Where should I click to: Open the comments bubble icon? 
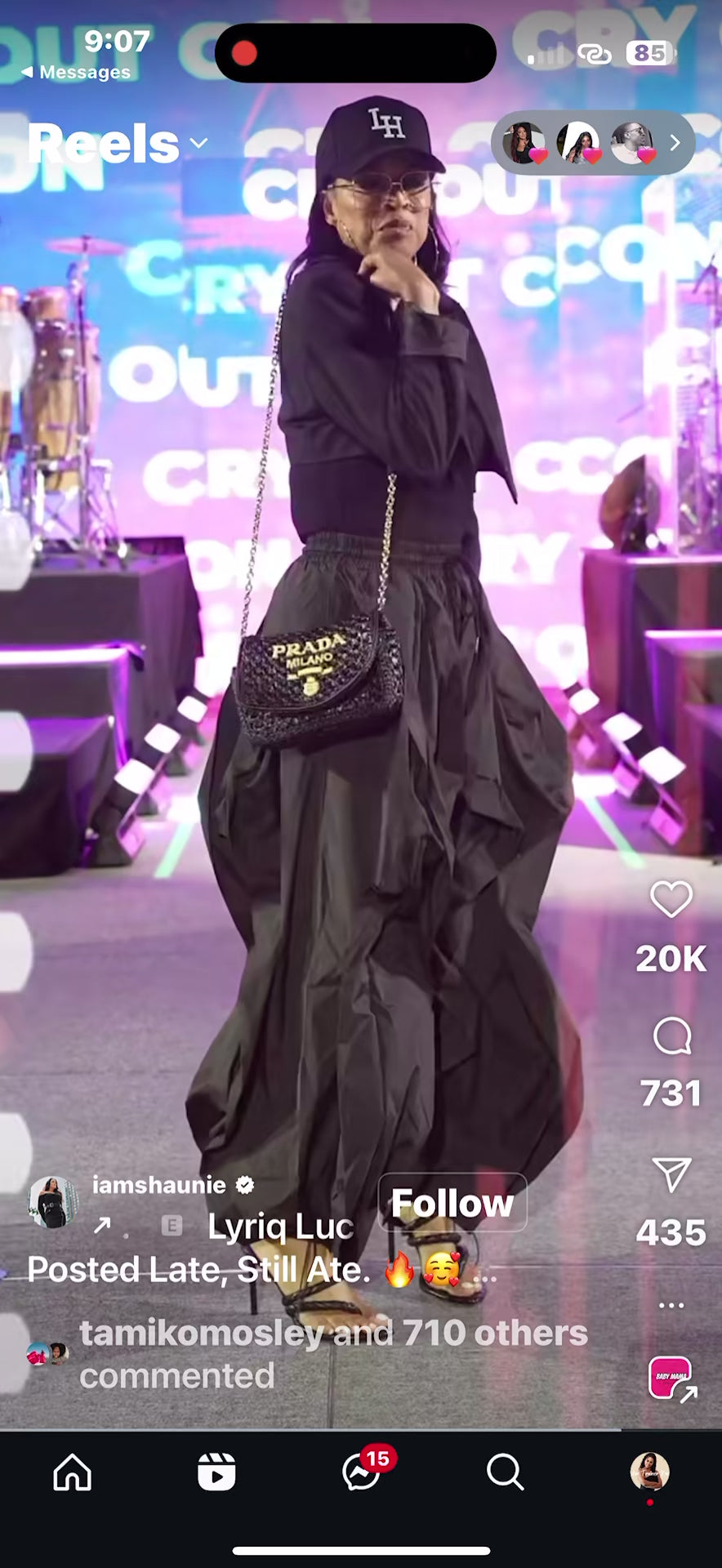click(x=672, y=1036)
